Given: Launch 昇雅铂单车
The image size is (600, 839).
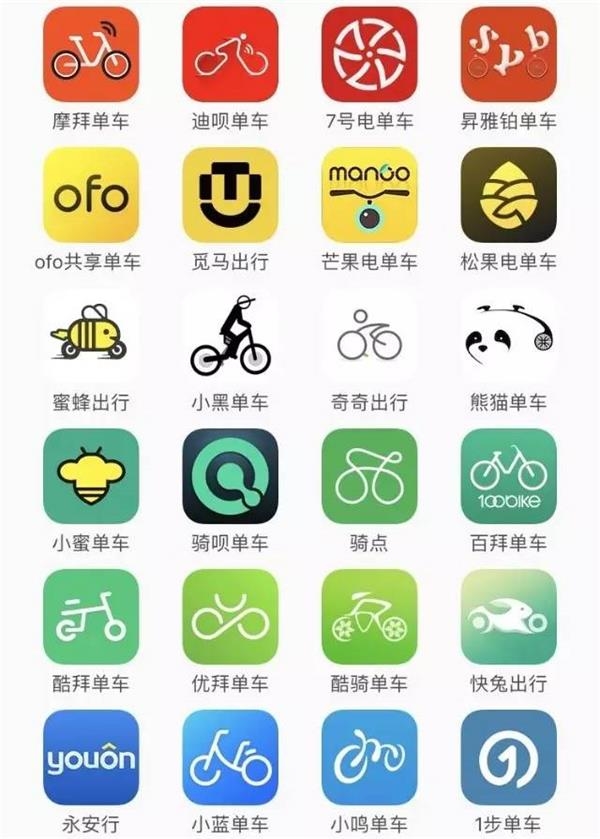Looking at the screenshot, I should pos(508,54).
